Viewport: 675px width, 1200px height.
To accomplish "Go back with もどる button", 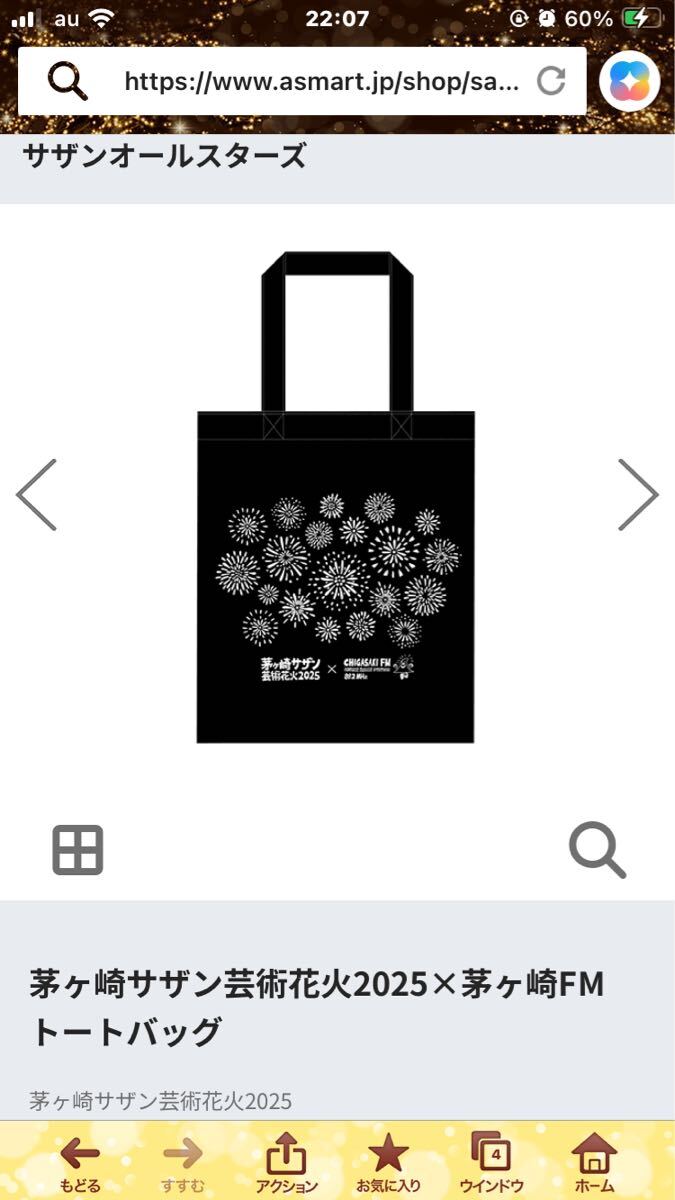I will (x=80, y=1162).
